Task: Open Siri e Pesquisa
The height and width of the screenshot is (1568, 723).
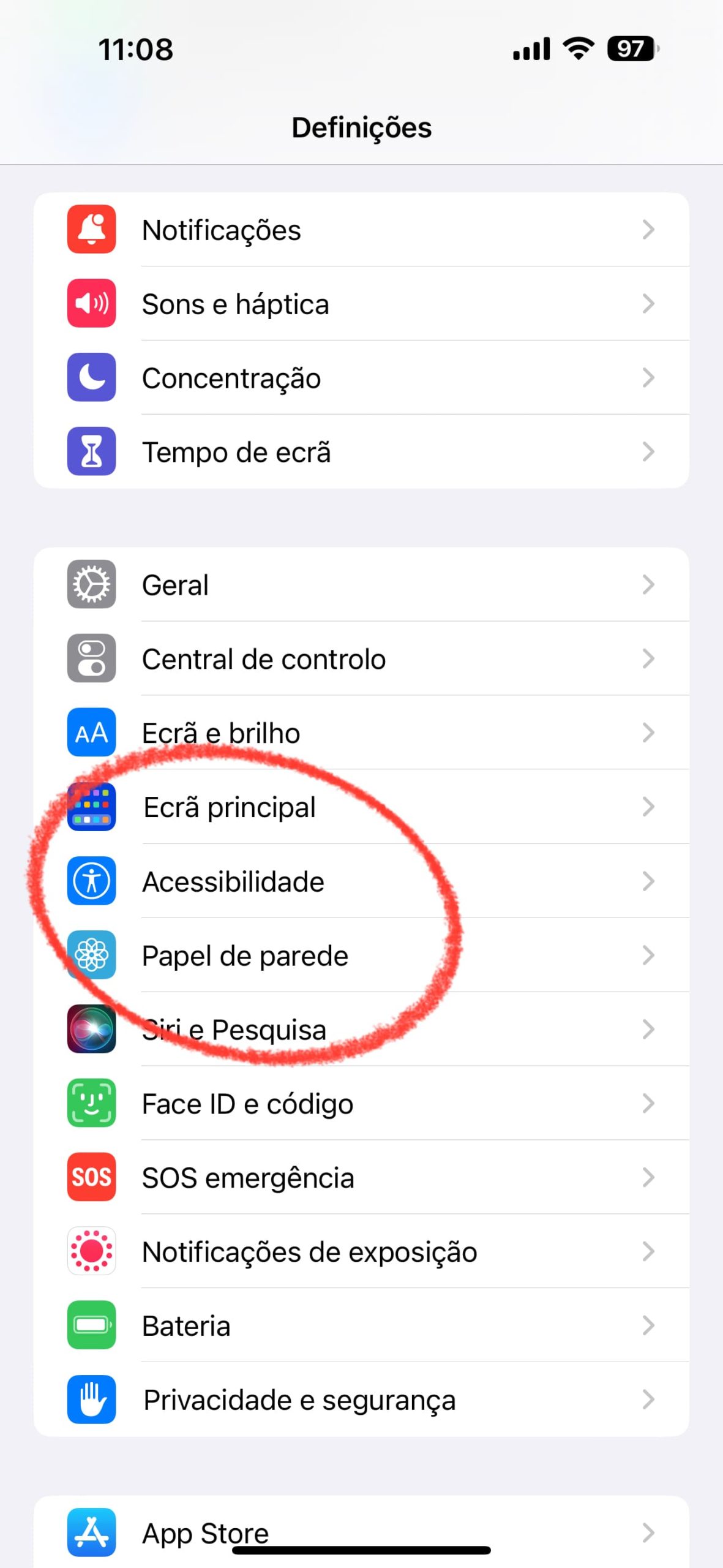Action: point(361,1029)
